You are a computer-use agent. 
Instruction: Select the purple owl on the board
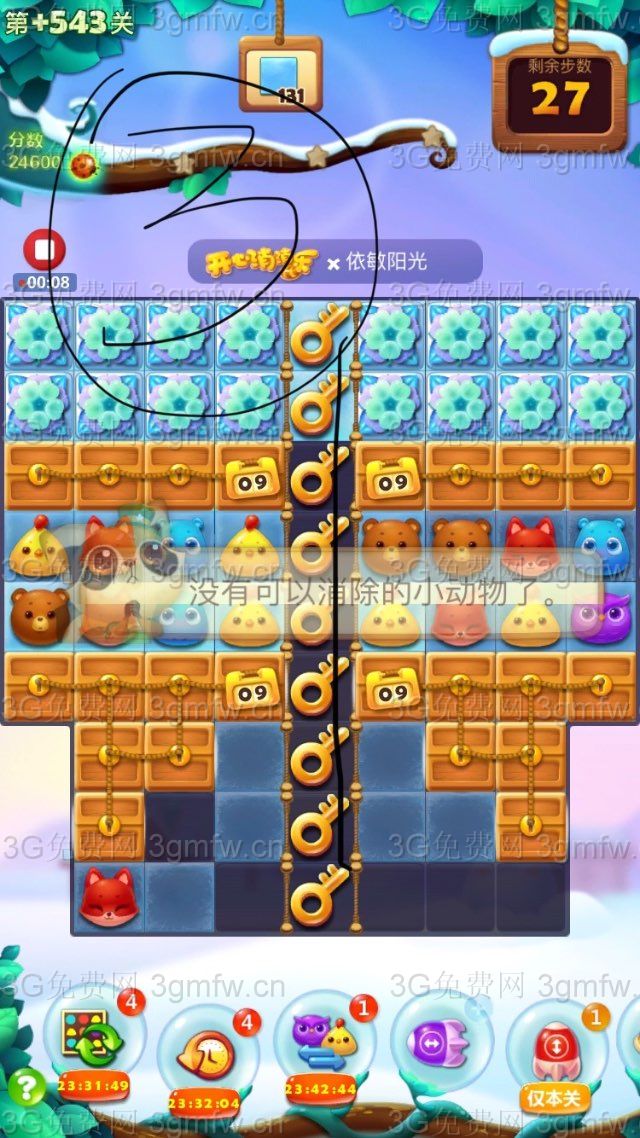pyautogui.click(x=602, y=617)
